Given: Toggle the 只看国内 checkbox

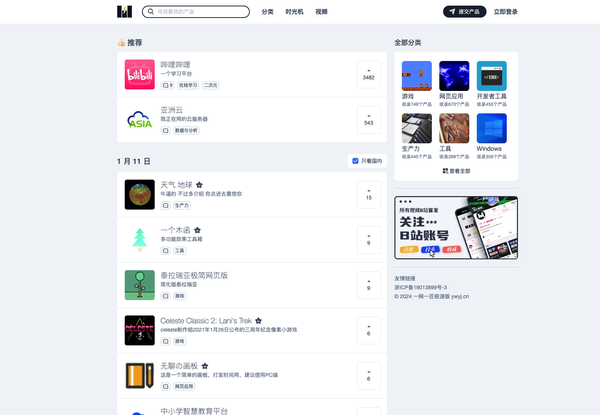Looking at the screenshot, I should click(355, 160).
